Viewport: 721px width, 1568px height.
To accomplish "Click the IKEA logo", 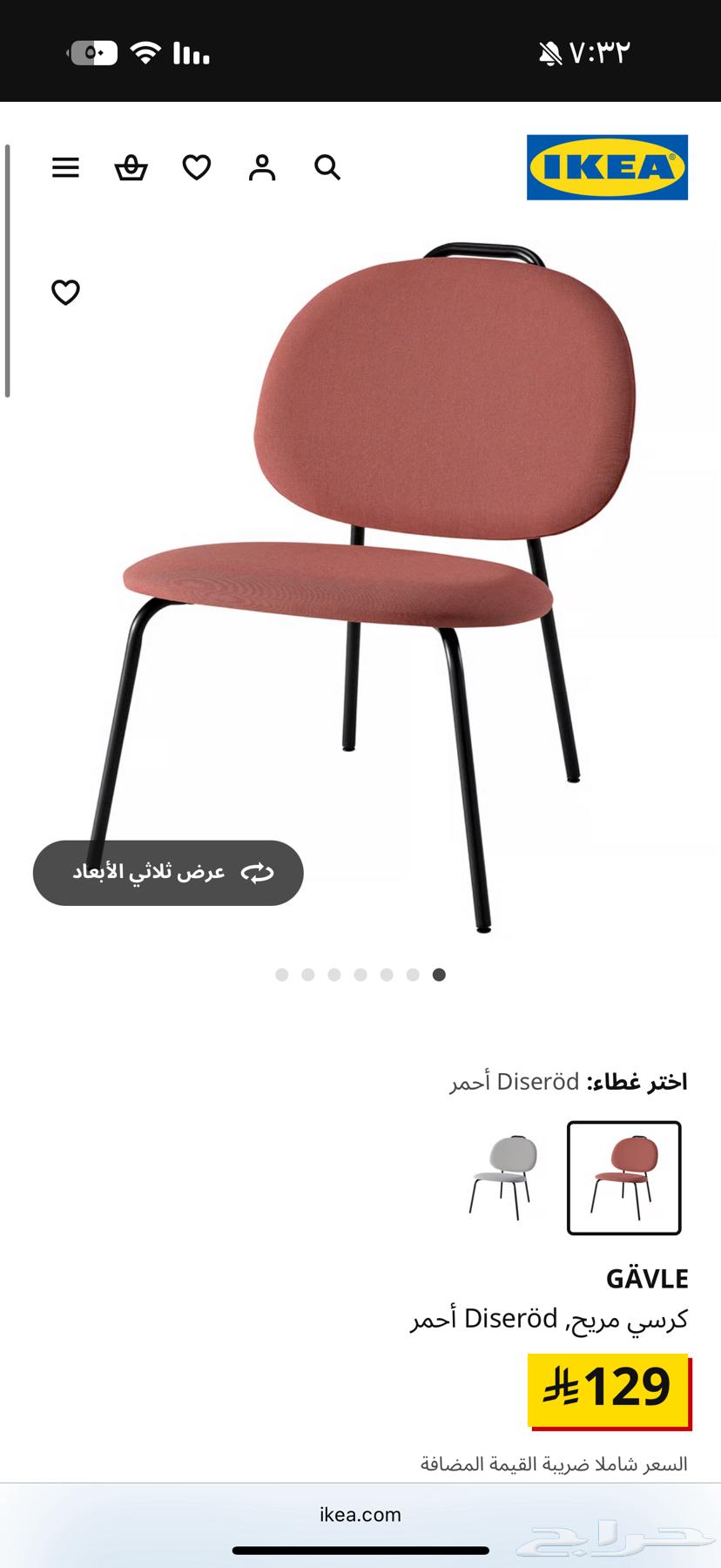I will click(607, 167).
